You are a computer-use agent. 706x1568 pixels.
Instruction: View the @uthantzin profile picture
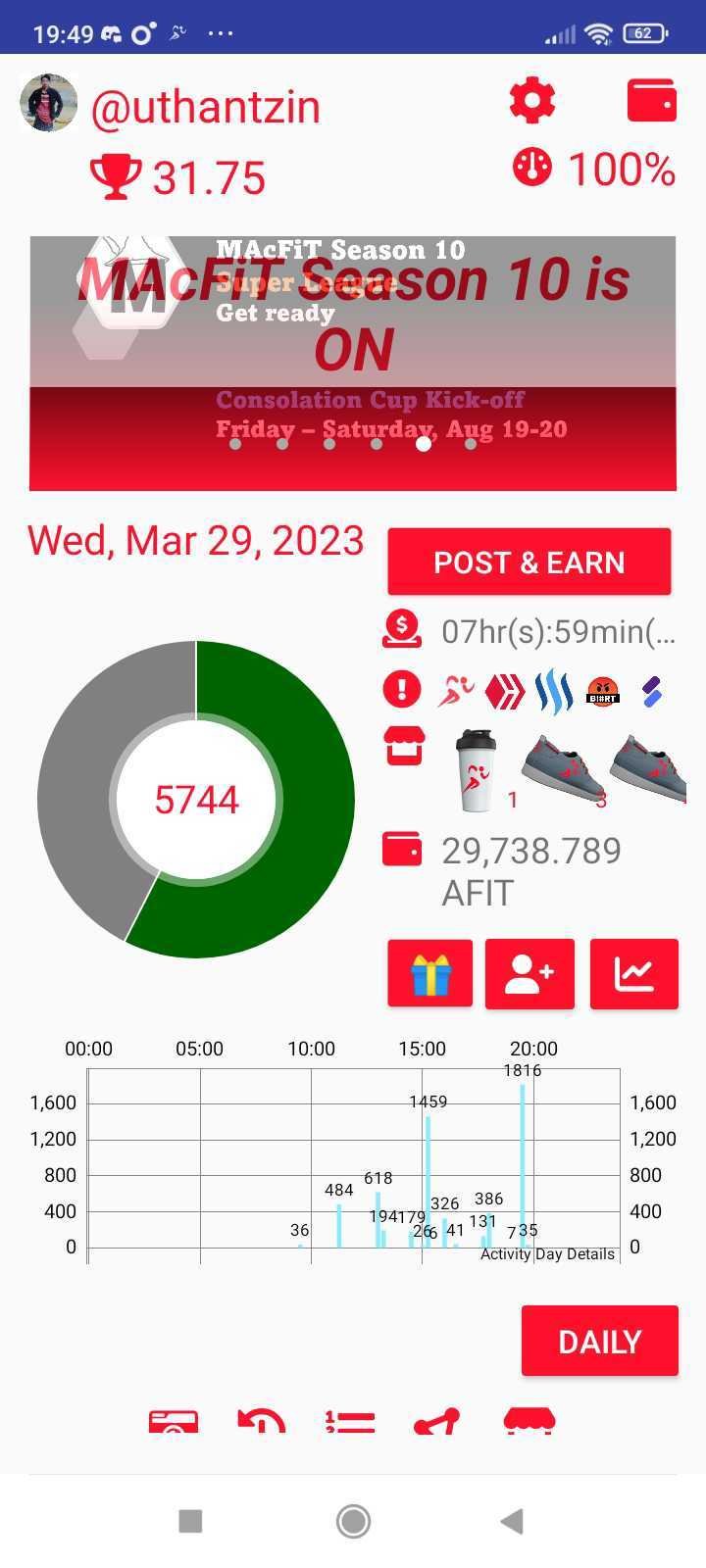pos(48,103)
